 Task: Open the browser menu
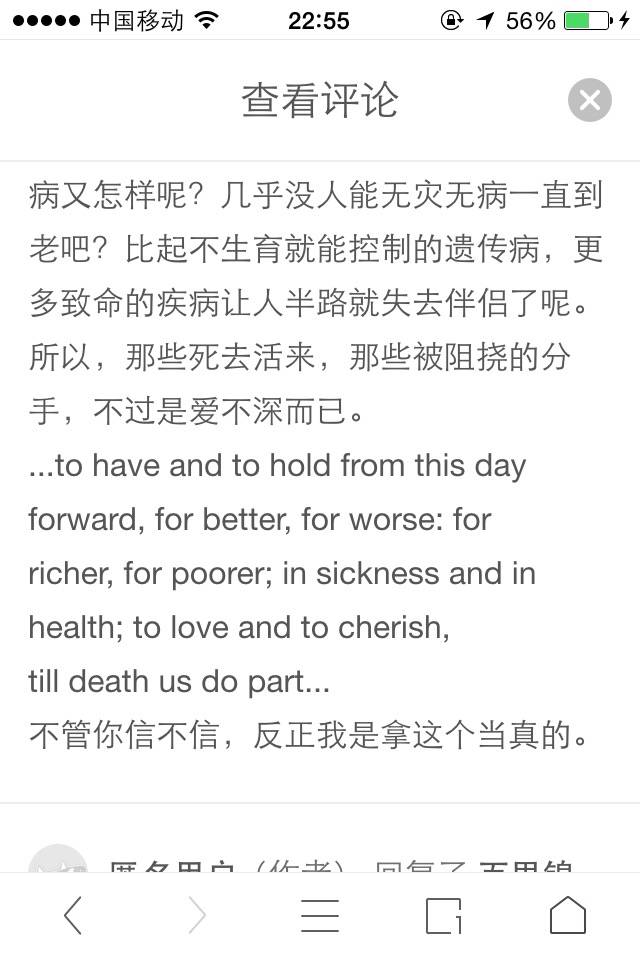320,915
